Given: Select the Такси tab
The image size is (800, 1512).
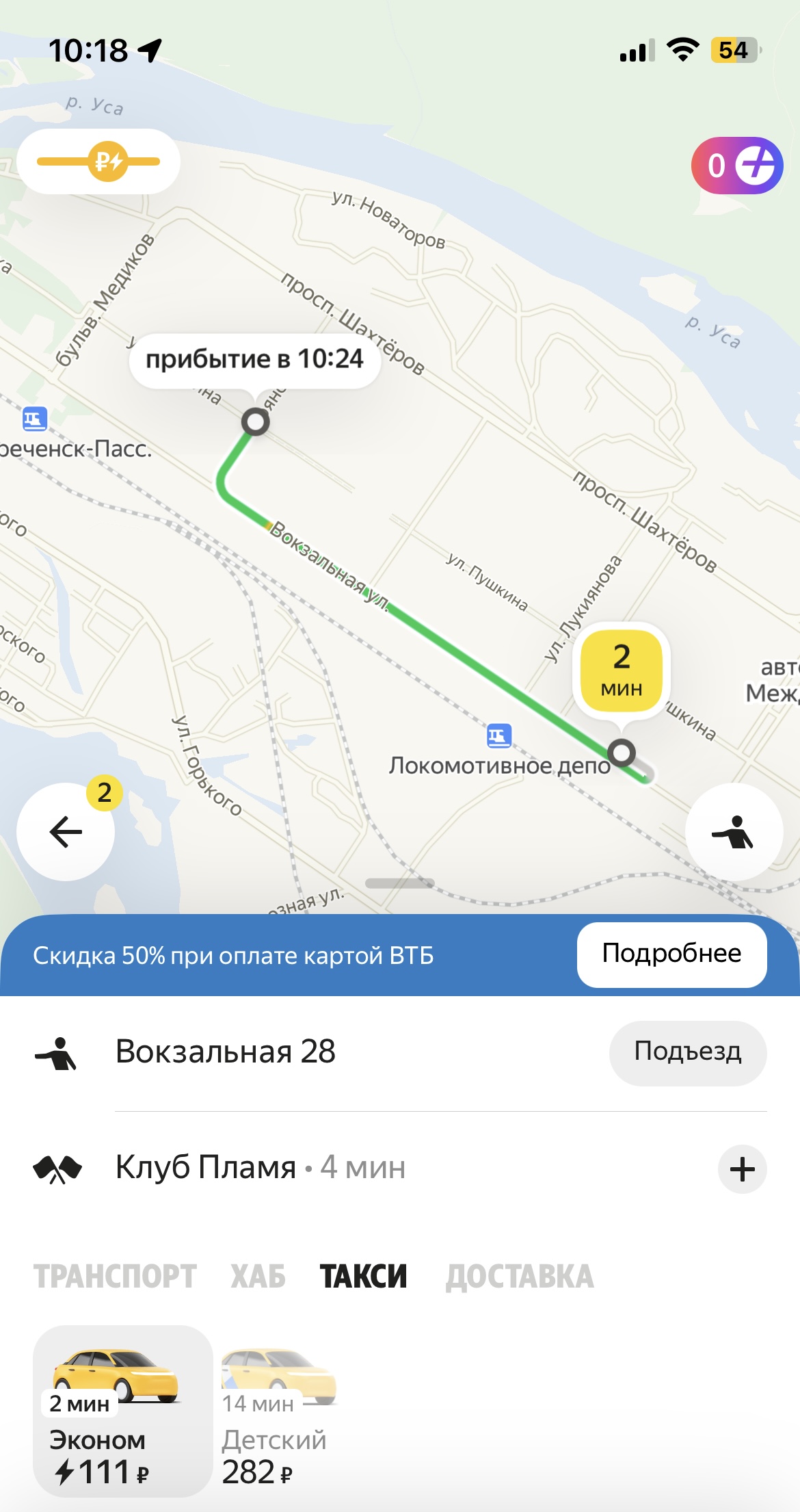Looking at the screenshot, I should point(363,1277).
